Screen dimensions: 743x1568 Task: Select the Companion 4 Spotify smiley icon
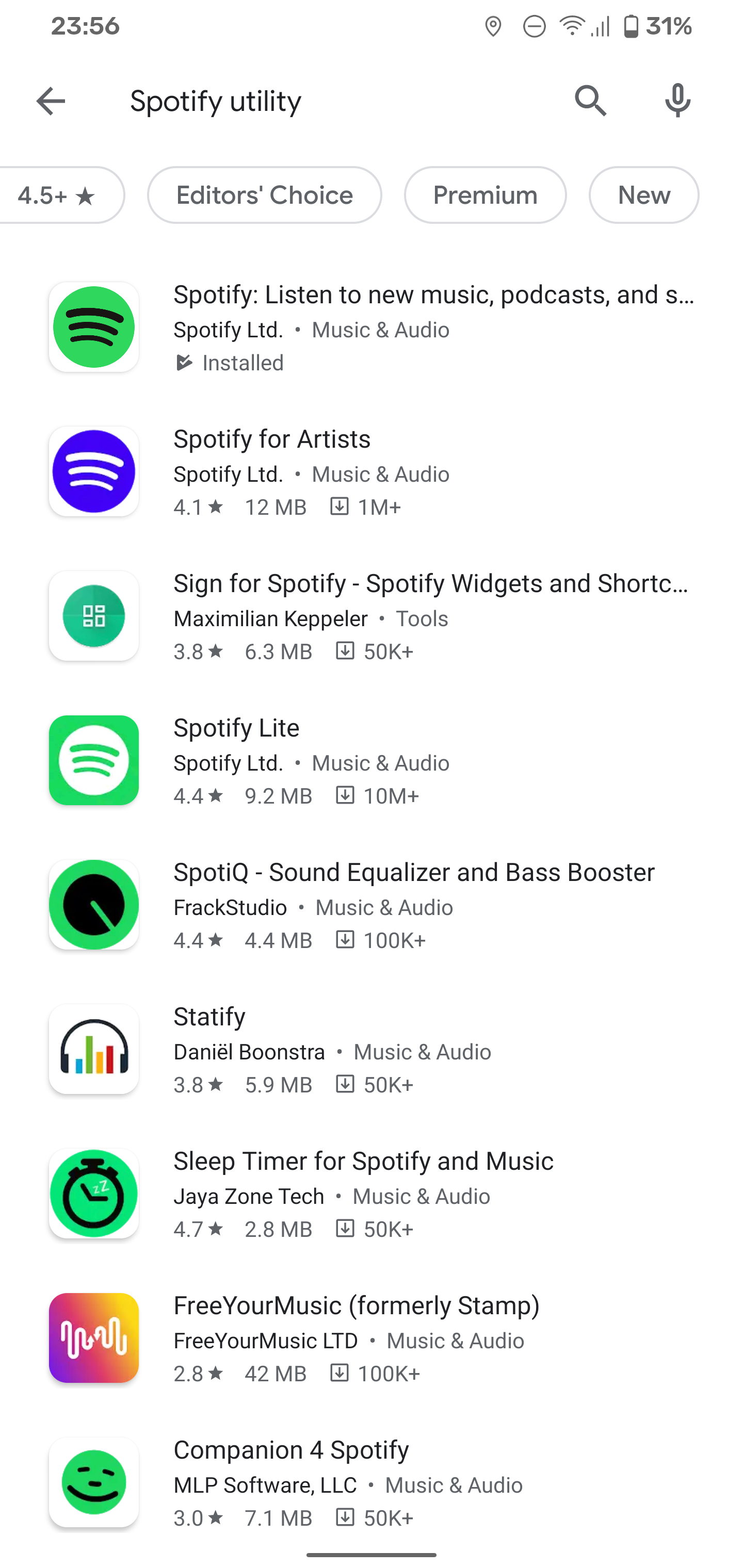click(93, 1483)
